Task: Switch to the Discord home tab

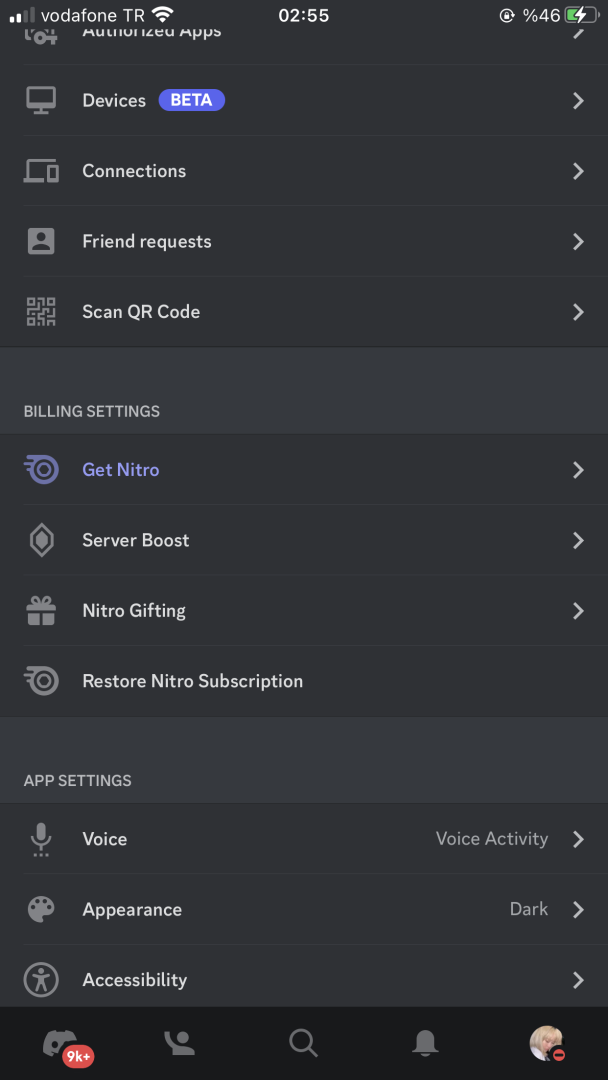Action: (62, 1044)
